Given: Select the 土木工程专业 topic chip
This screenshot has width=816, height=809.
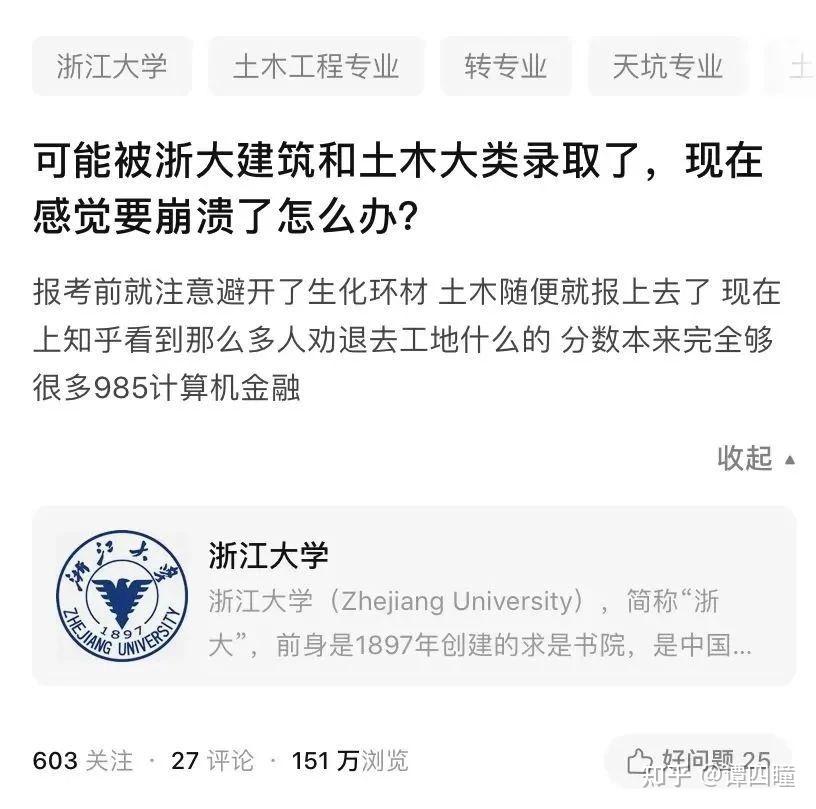Looking at the screenshot, I should click(x=316, y=67).
